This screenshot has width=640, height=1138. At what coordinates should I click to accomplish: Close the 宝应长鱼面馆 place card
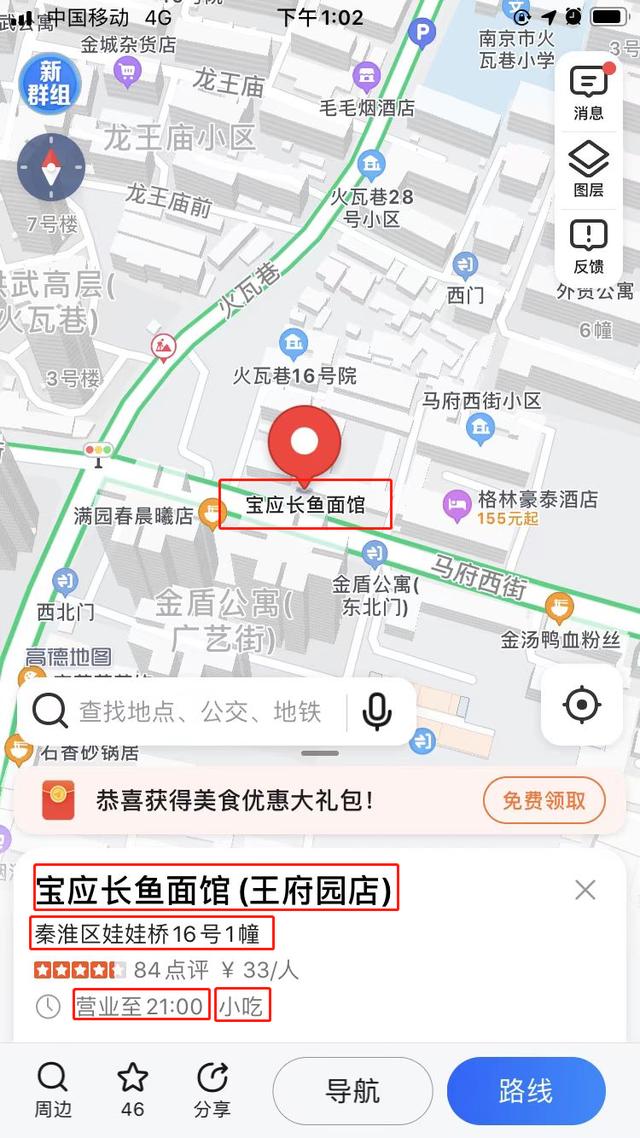tap(585, 890)
